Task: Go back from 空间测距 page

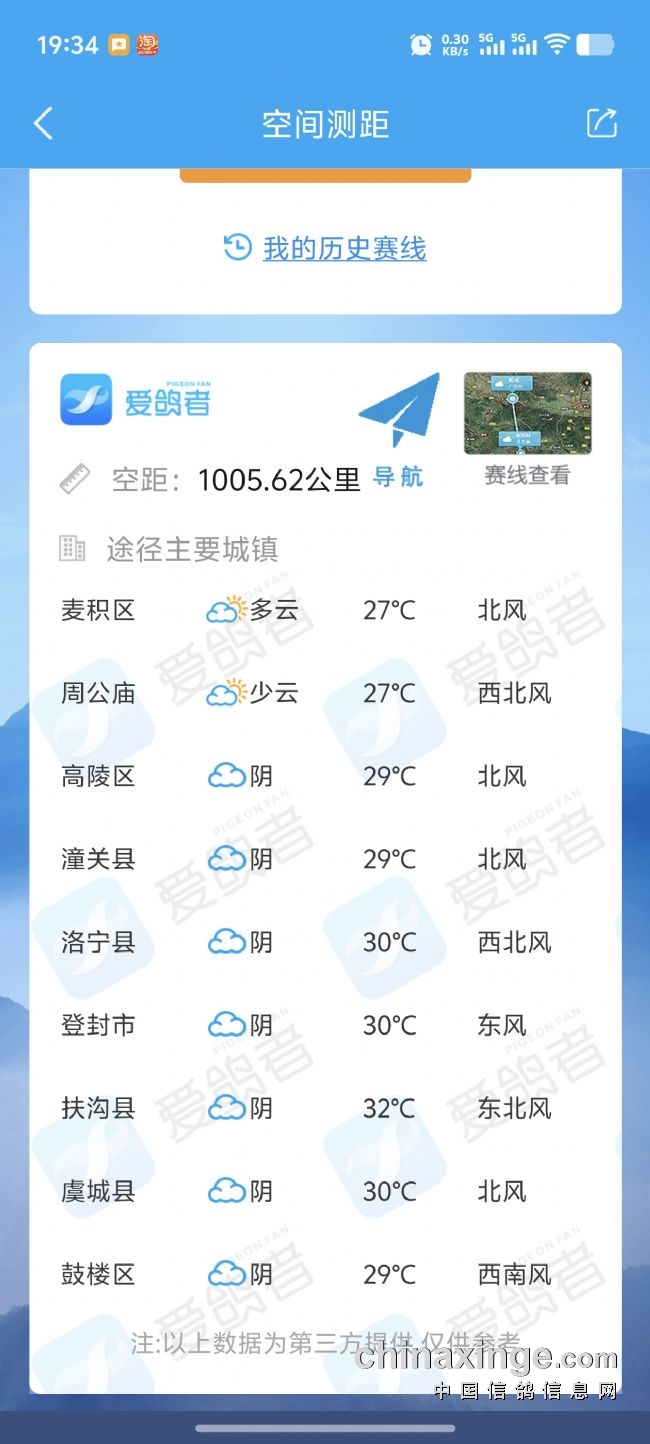Action: point(43,124)
